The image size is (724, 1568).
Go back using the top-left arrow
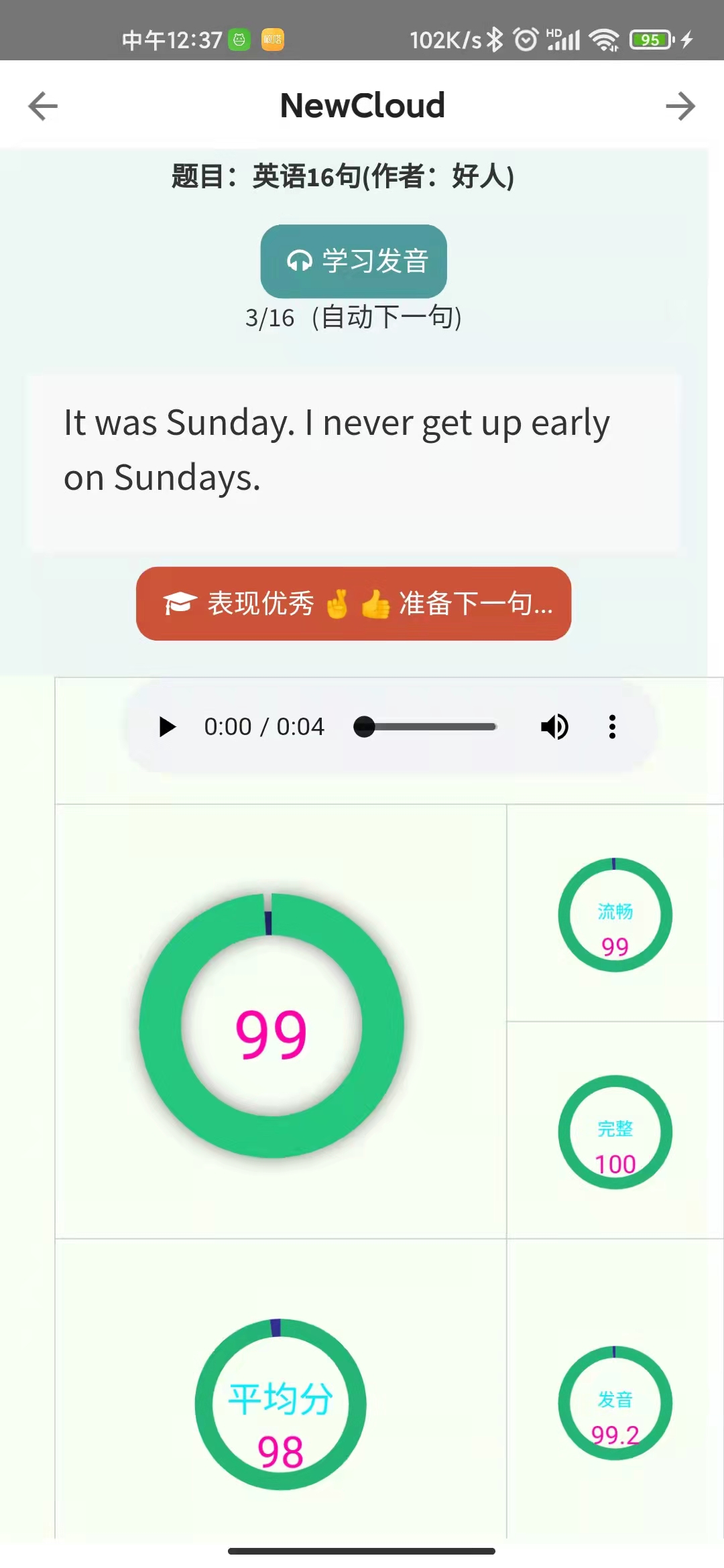pos(43,106)
